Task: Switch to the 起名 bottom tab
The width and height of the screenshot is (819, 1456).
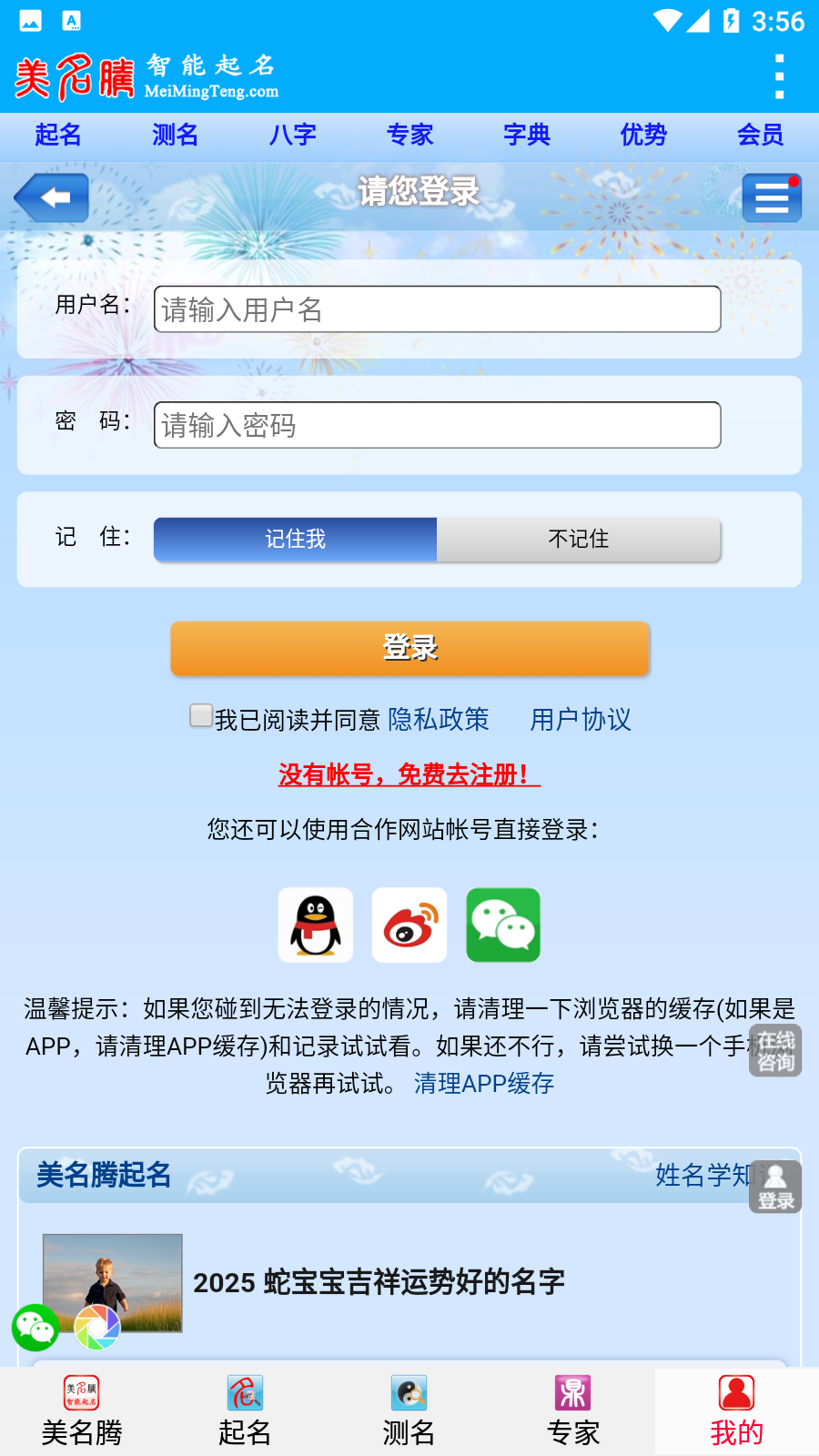Action: pyautogui.click(x=245, y=1411)
